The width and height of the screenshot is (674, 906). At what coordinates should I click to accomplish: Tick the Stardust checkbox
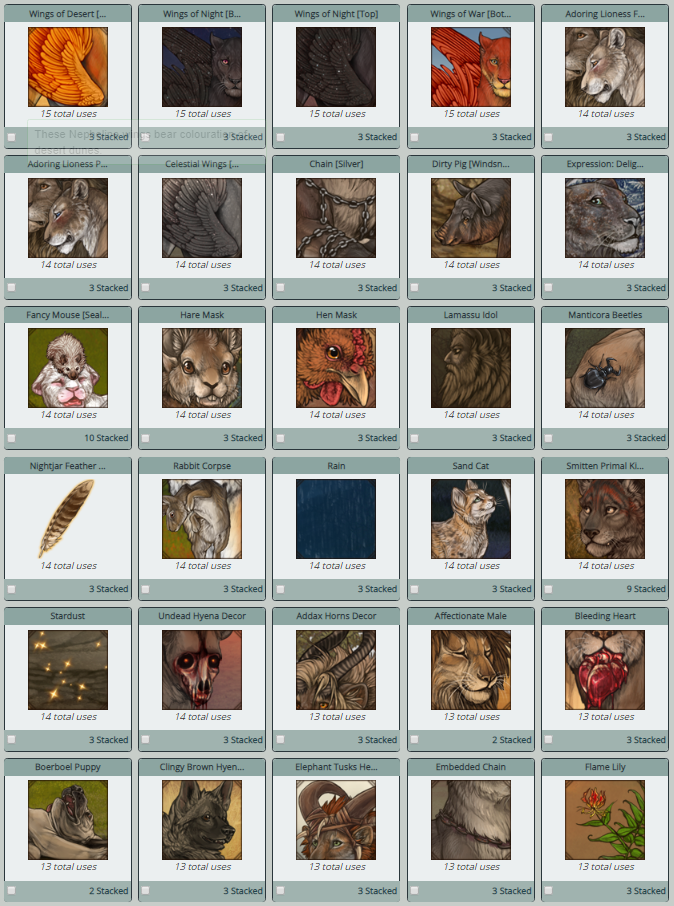click(12, 740)
